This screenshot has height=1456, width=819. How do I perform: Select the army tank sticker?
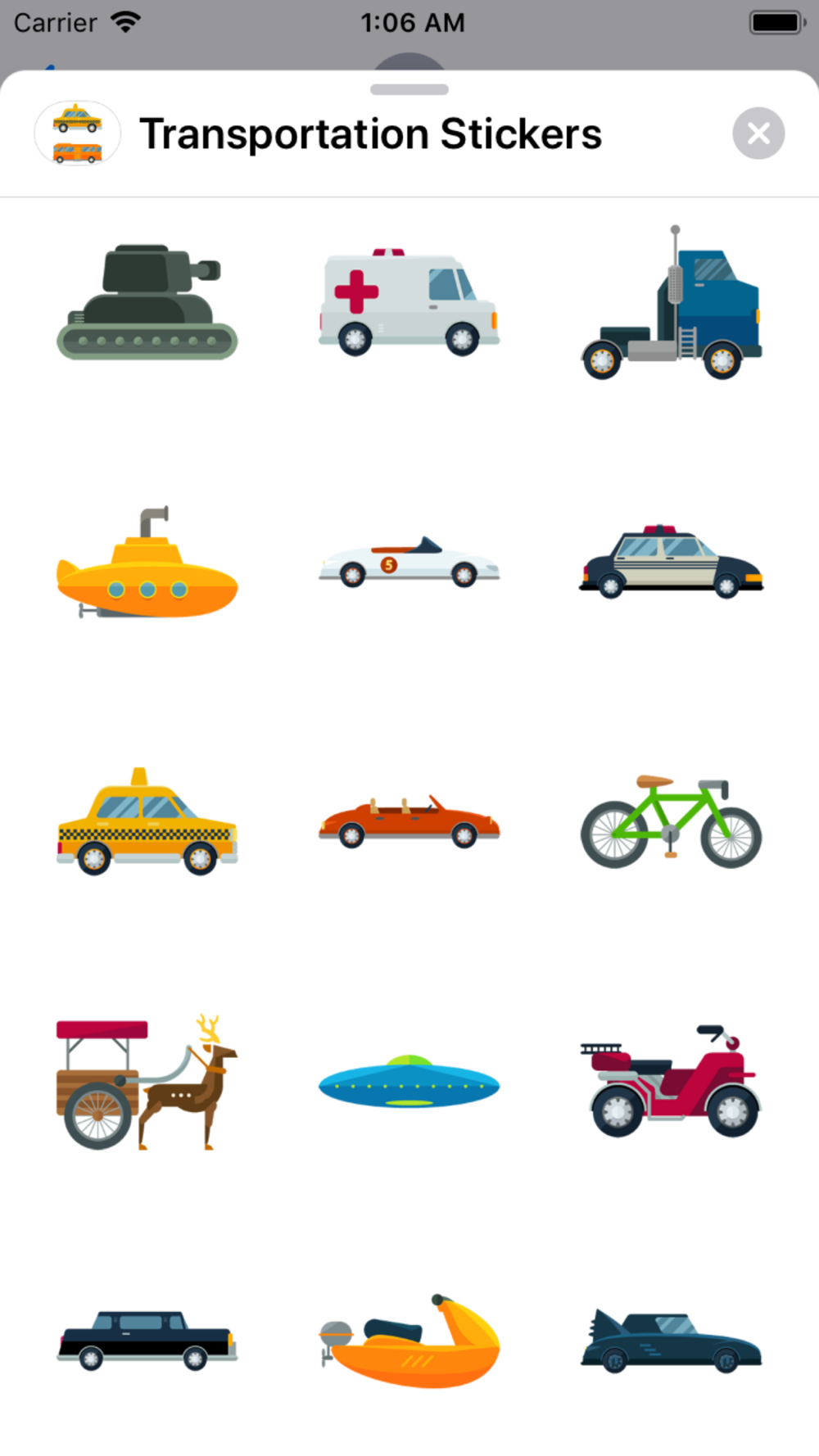click(x=147, y=302)
